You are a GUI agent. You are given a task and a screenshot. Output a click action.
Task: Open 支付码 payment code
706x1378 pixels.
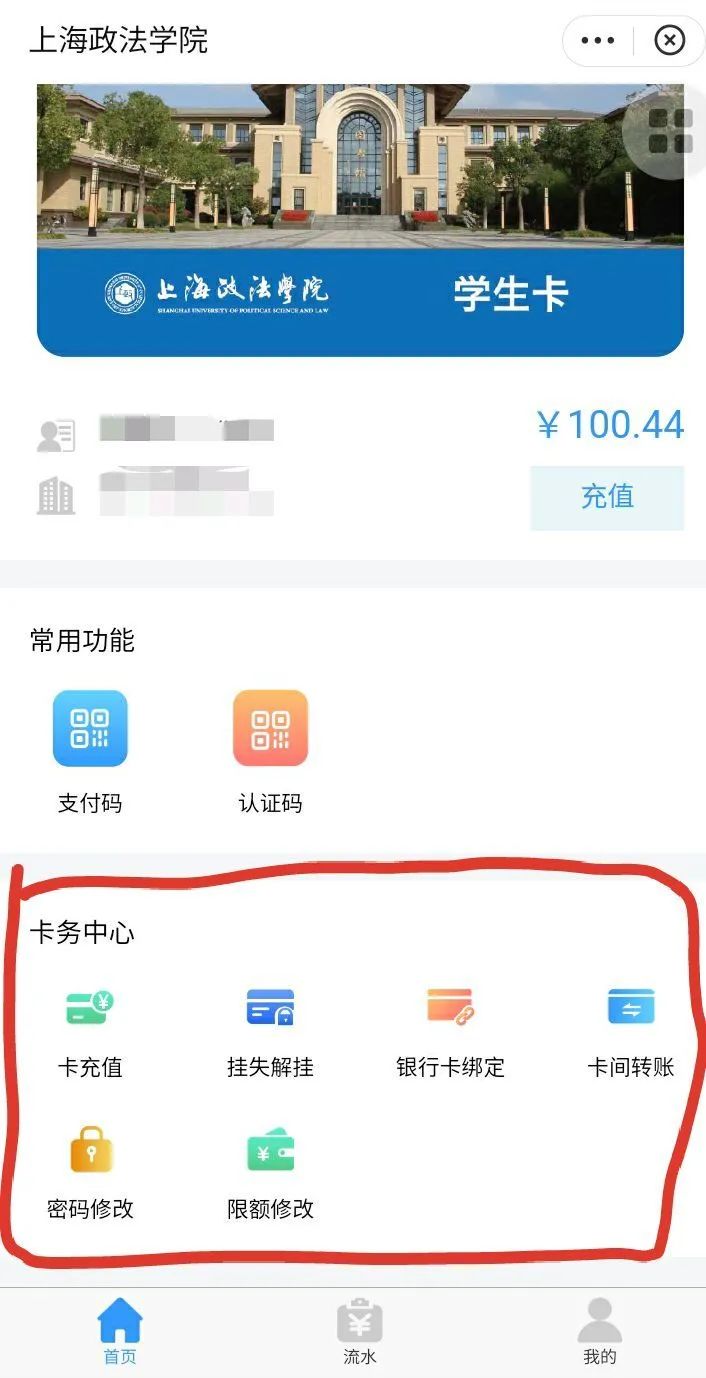pyautogui.click(x=90, y=729)
